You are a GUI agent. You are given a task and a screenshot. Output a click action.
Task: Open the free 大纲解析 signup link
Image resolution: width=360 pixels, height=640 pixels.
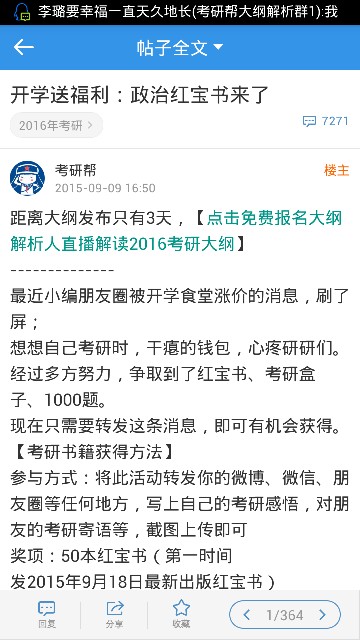click(x=176, y=231)
